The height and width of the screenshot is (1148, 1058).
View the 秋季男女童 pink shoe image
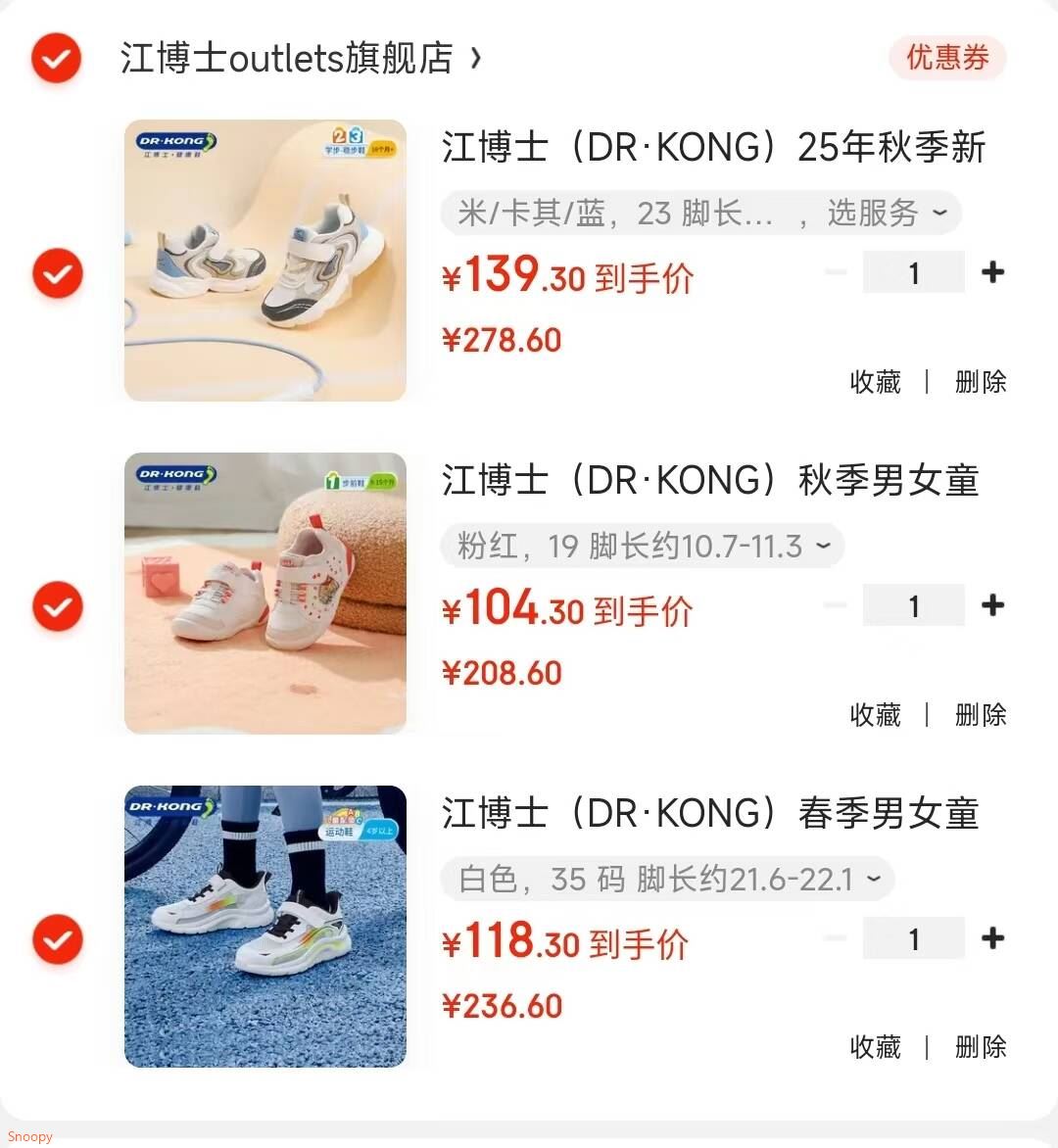[x=264, y=594]
